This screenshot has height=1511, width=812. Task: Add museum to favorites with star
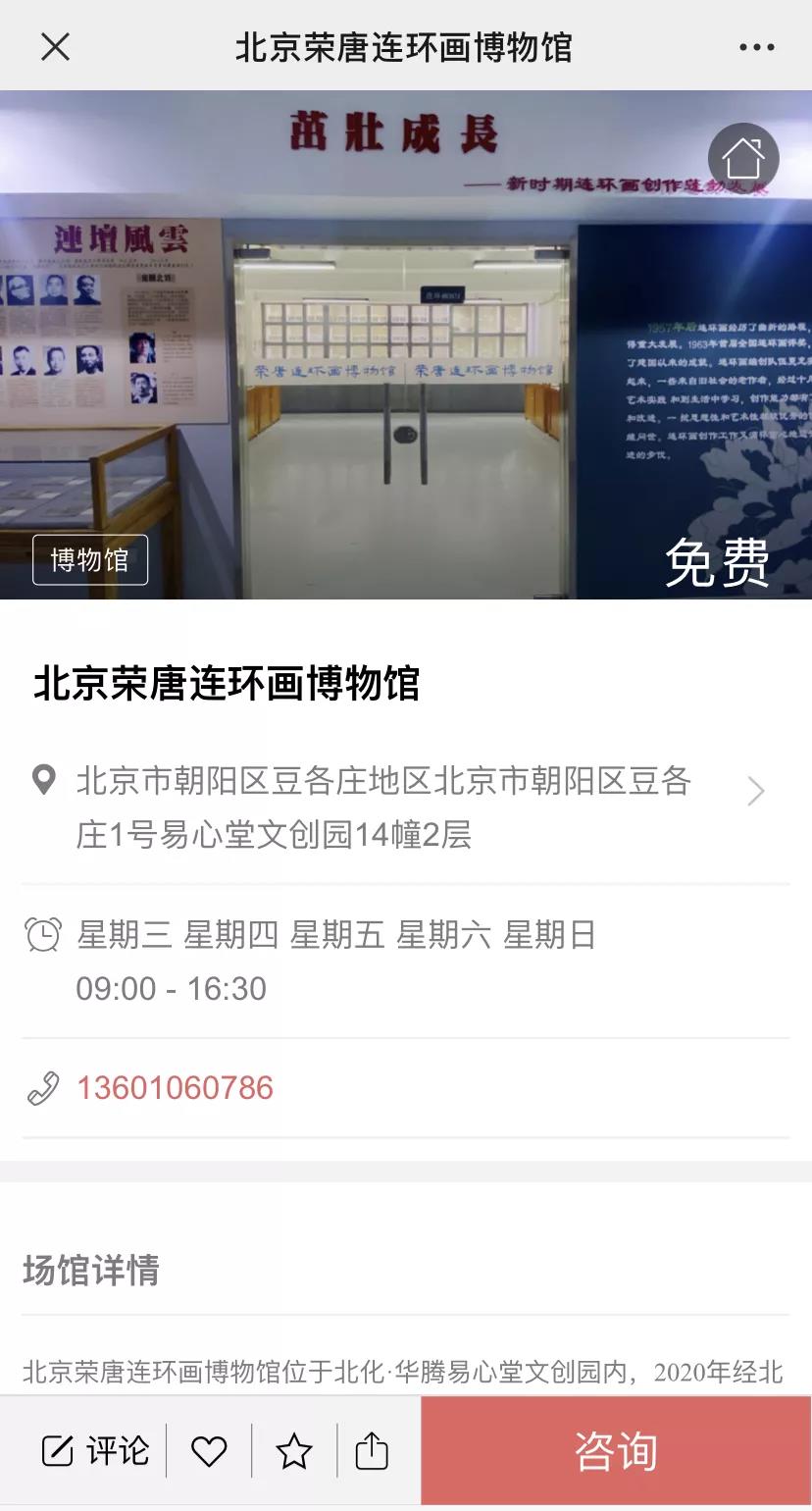[x=294, y=1451]
